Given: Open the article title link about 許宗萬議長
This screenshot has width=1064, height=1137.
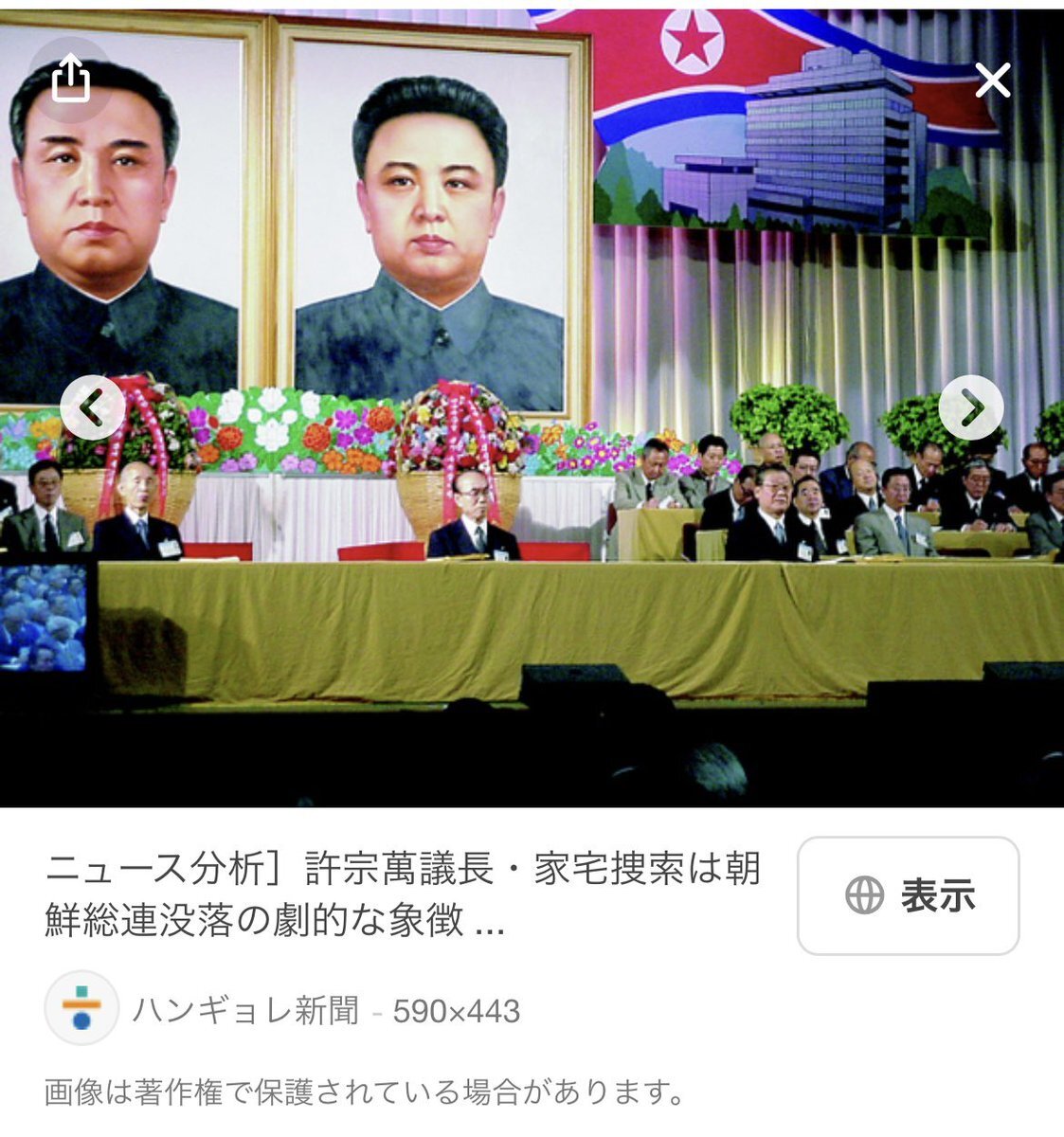Looking at the screenshot, I should tap(402, 893).
